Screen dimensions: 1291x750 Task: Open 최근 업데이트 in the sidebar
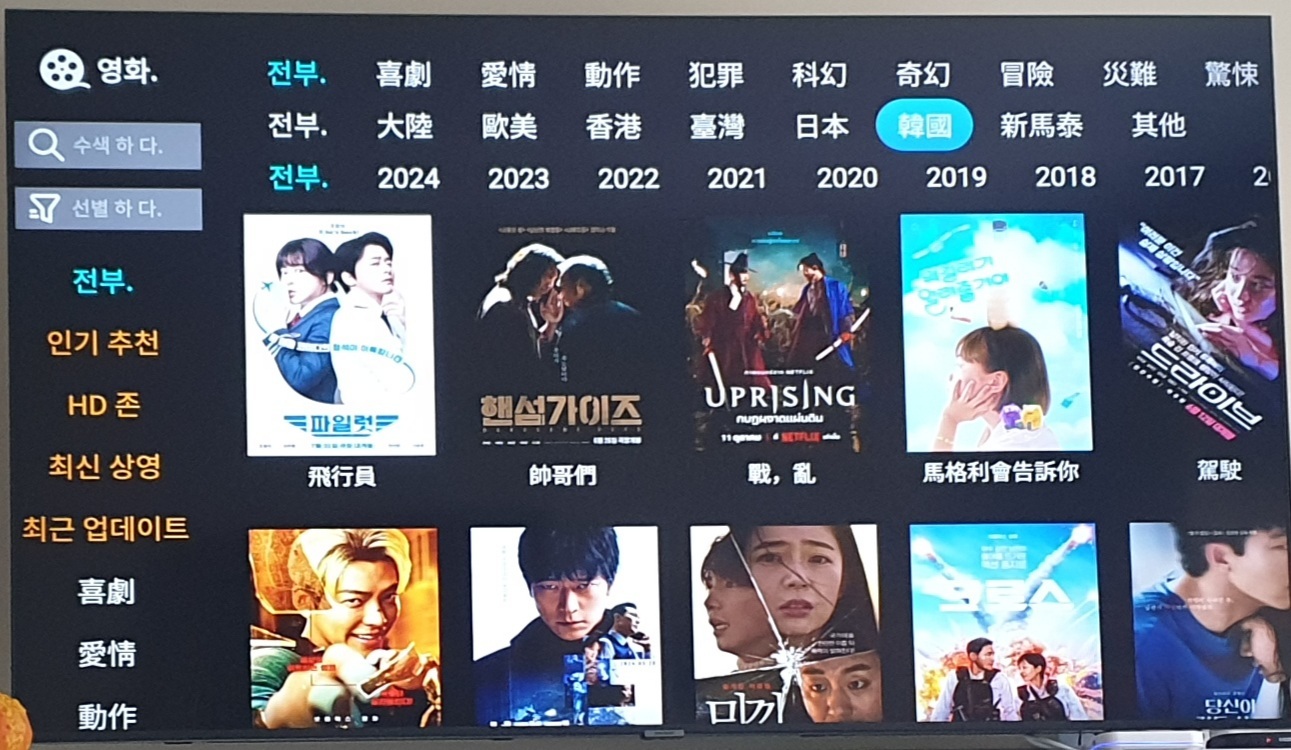coord(105,528)
